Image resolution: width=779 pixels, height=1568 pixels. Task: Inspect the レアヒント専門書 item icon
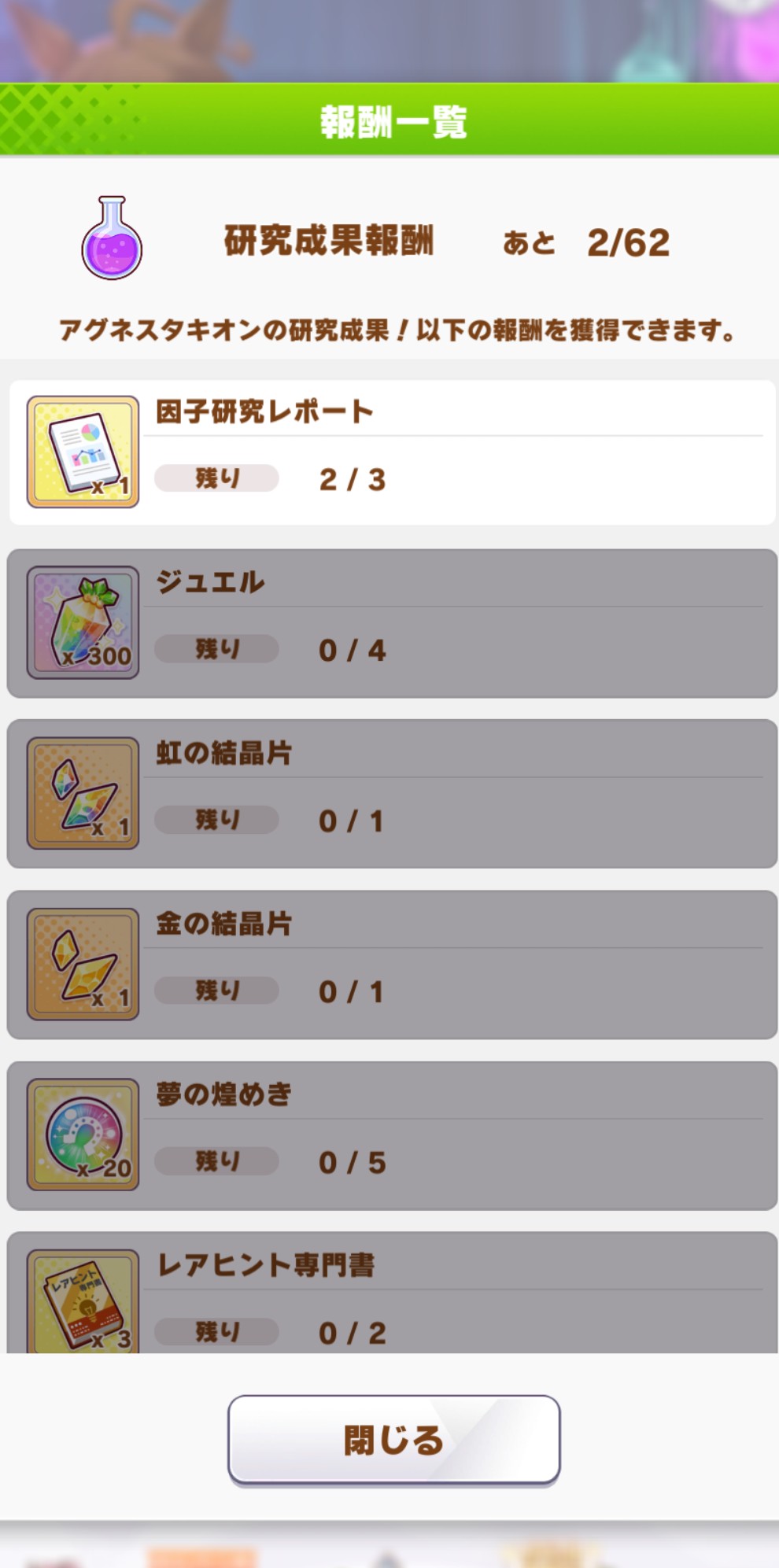[83, 1301]
